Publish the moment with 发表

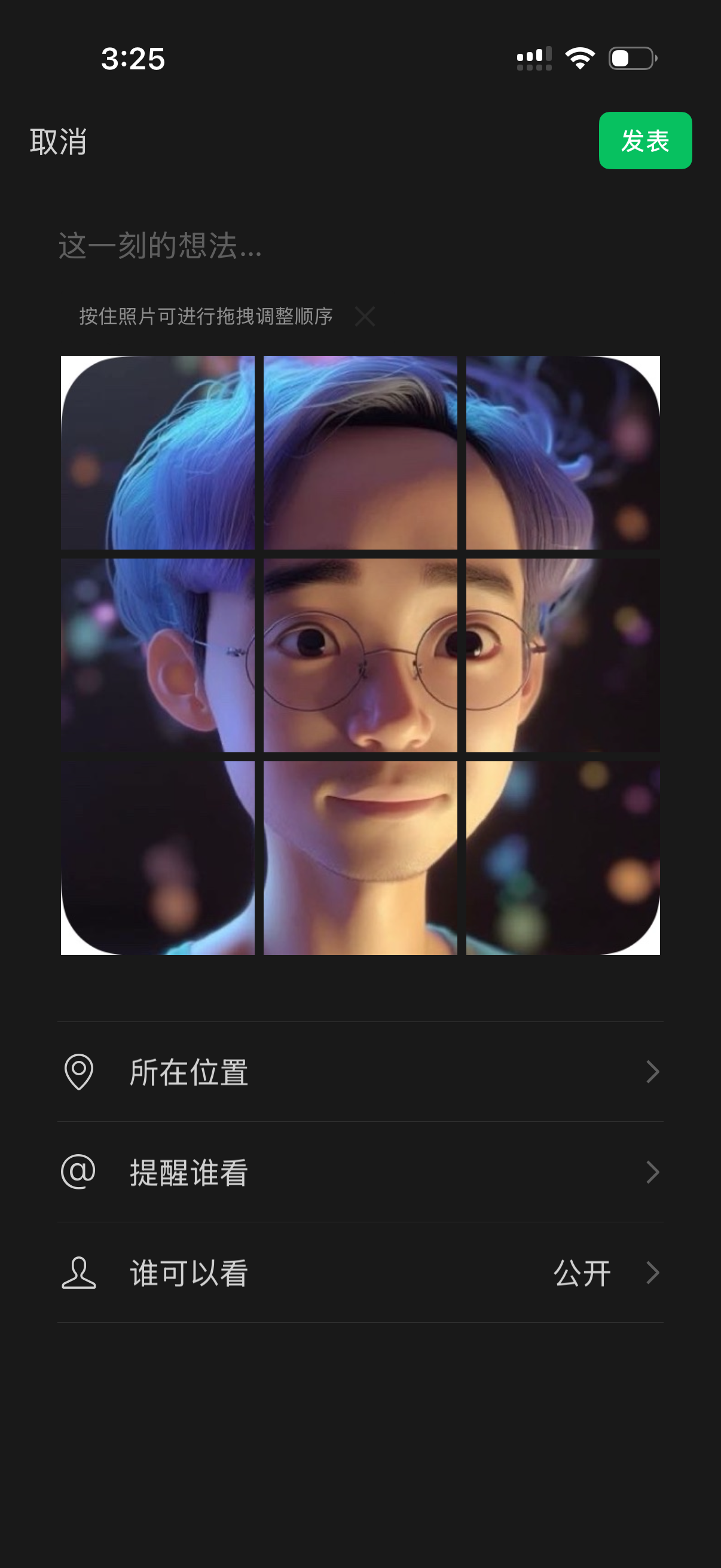tap(645, 141)
